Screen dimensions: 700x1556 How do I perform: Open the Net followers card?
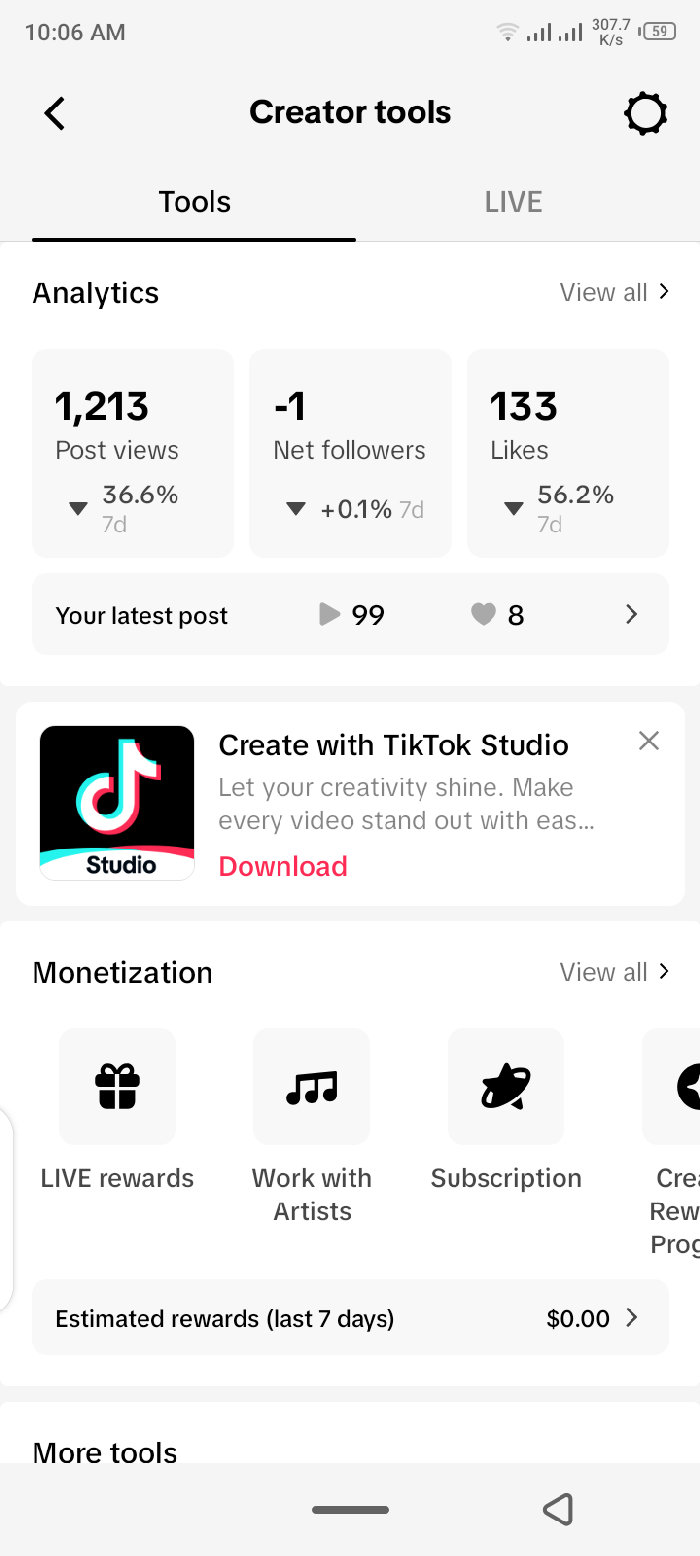point(350,453)
